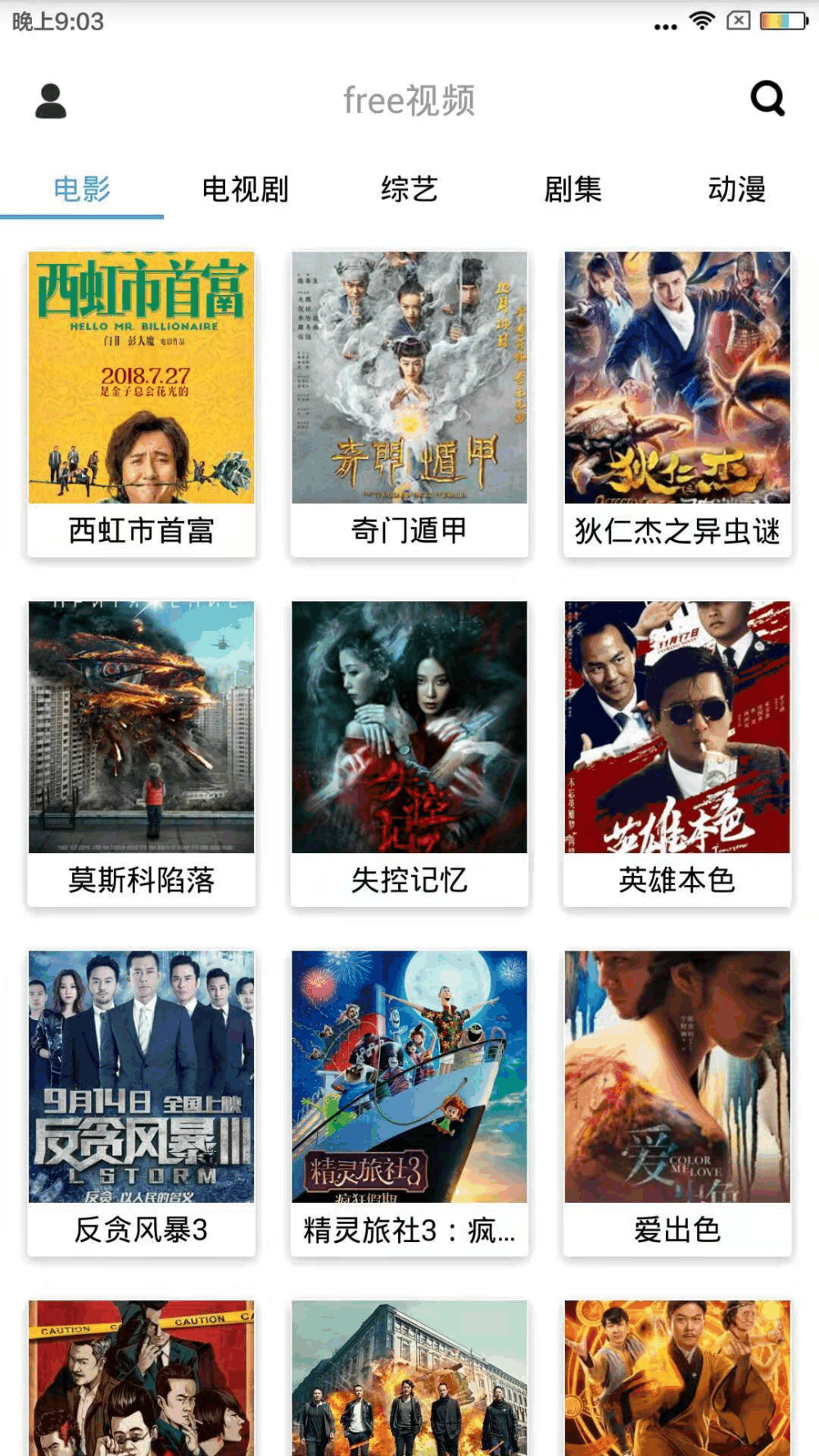Open search with the magnifier icon

click(x=767, y=99)
